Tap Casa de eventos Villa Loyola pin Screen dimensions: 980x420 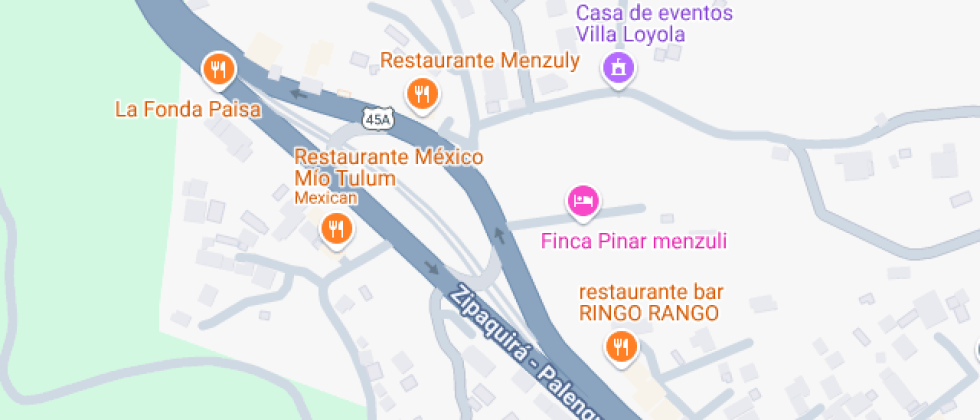pyautogui.click(x=618, y=68)
